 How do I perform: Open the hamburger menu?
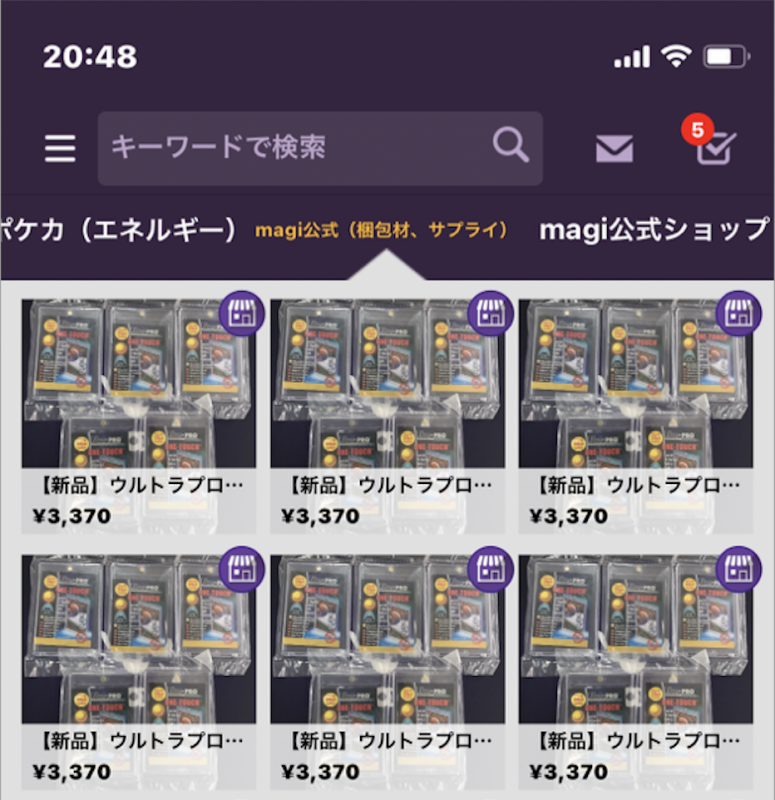tap(60, 149)
